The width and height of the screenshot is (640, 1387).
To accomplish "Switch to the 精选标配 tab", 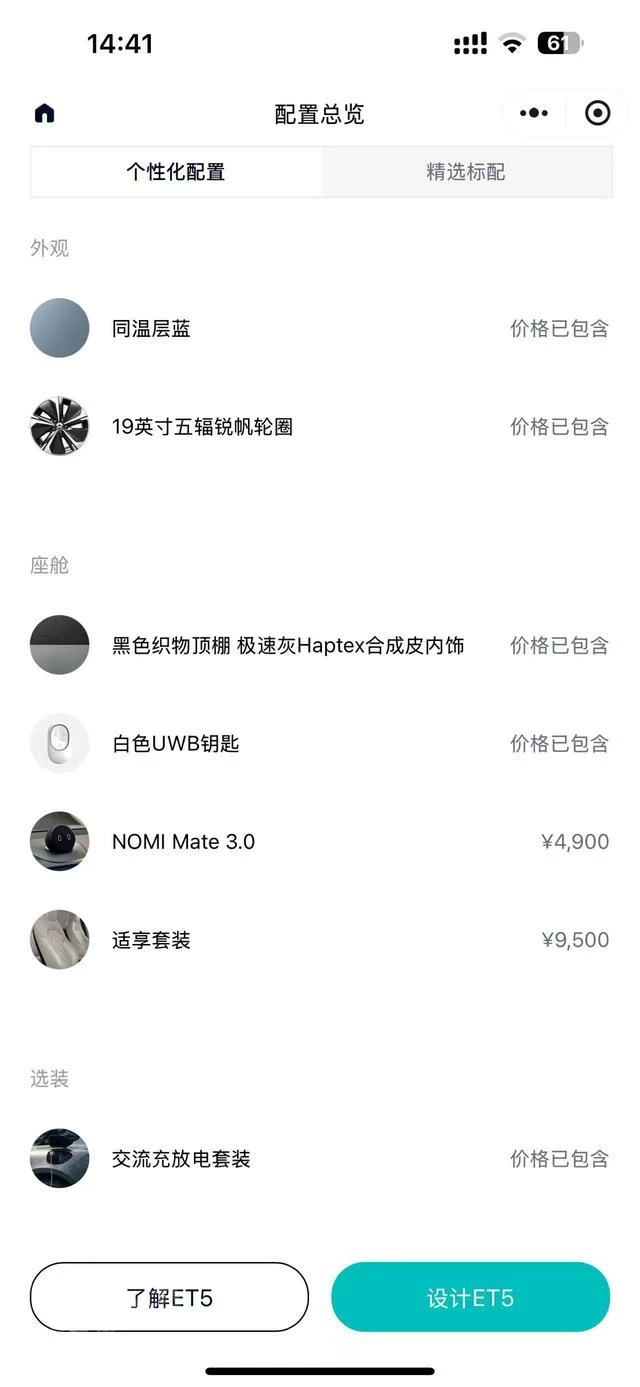I will 466,172.
